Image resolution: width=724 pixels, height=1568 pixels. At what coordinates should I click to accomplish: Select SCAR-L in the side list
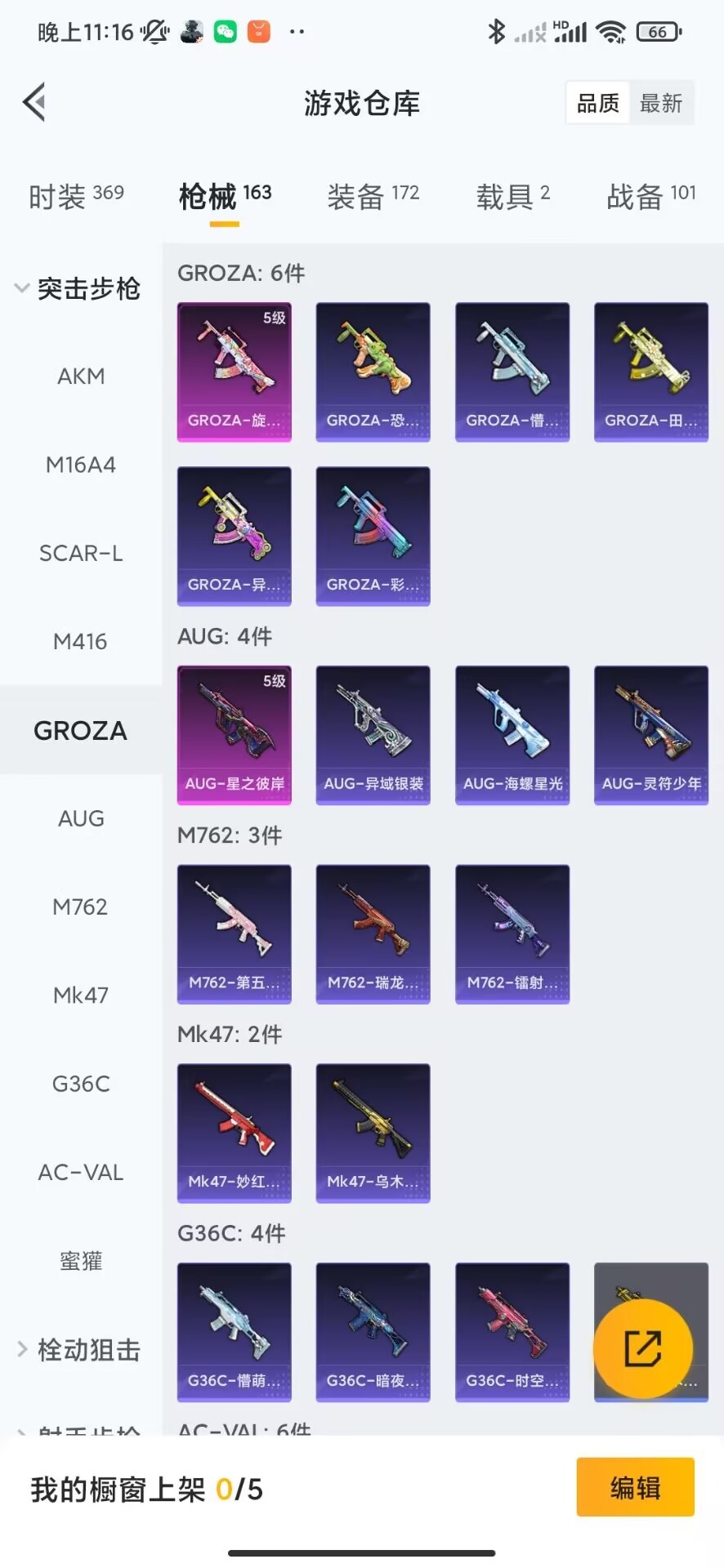81,554
